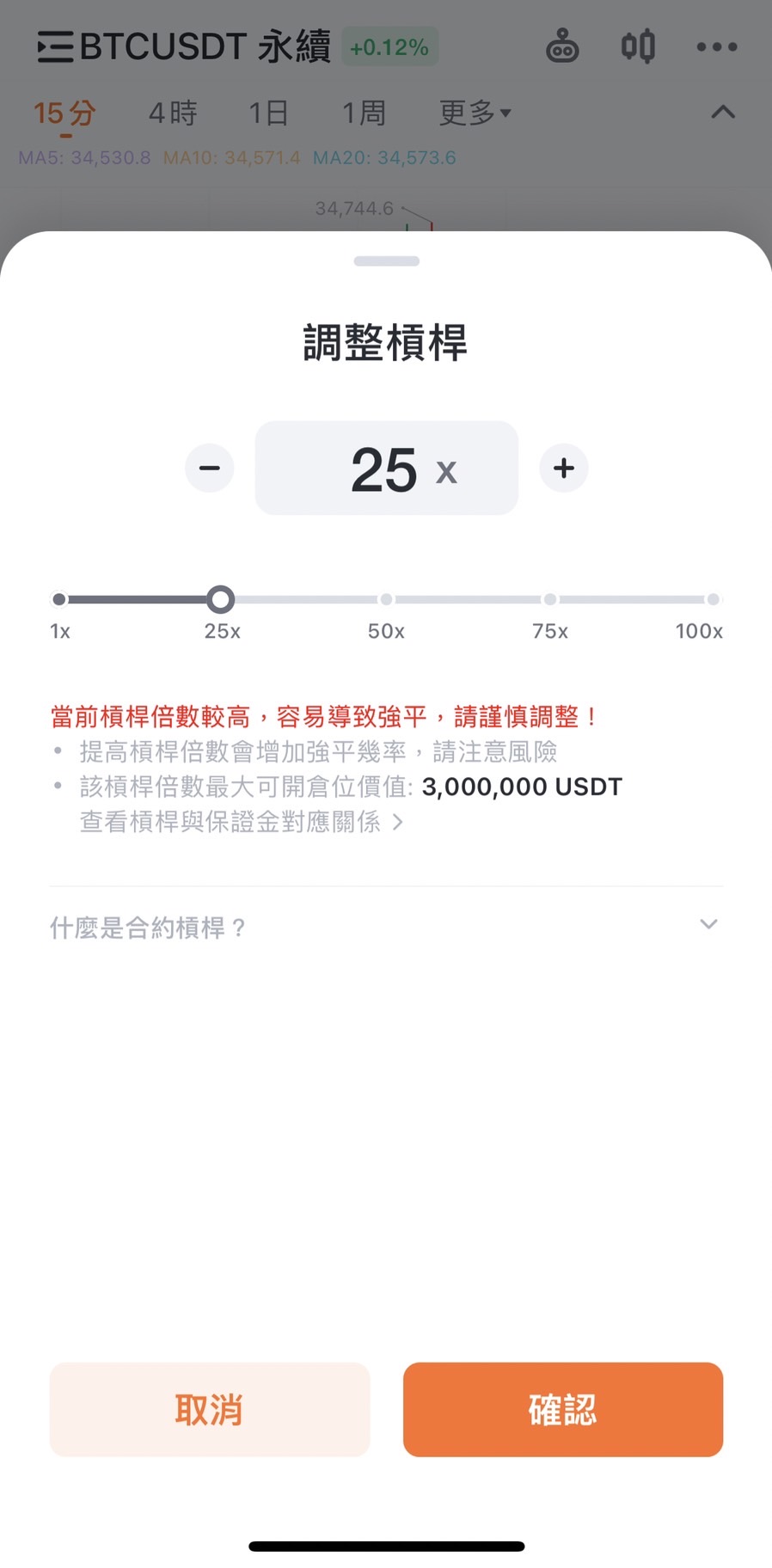Set leverage slider to 100x
Viewport: 772px width, 1568px height.
click(x=713, y=599)
